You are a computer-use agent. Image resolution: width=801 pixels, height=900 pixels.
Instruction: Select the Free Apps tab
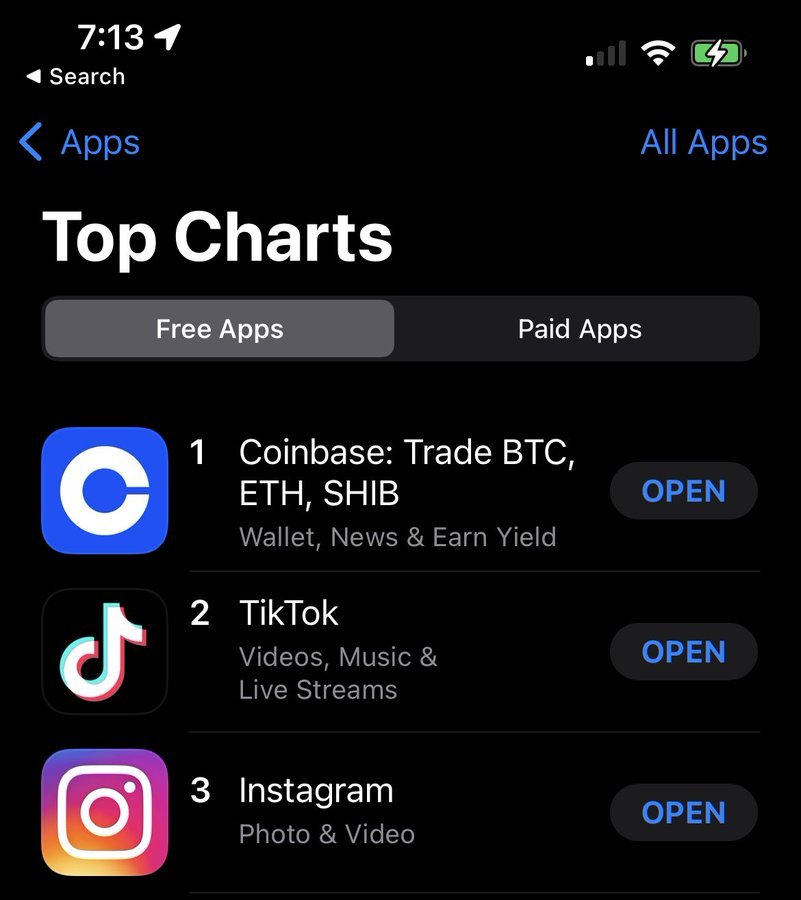point(219,328)
